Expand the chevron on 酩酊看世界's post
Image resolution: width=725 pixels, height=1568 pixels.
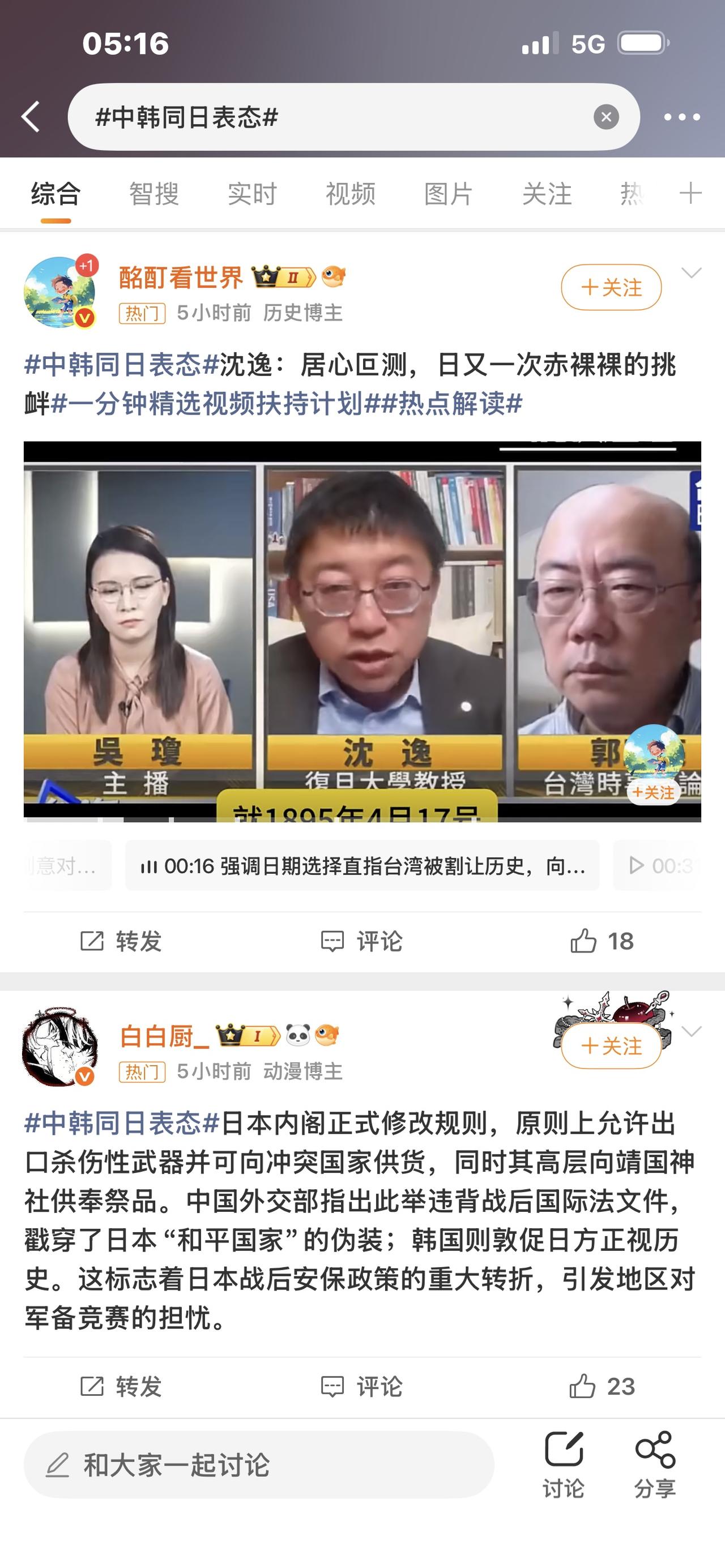tap(690, 274)
